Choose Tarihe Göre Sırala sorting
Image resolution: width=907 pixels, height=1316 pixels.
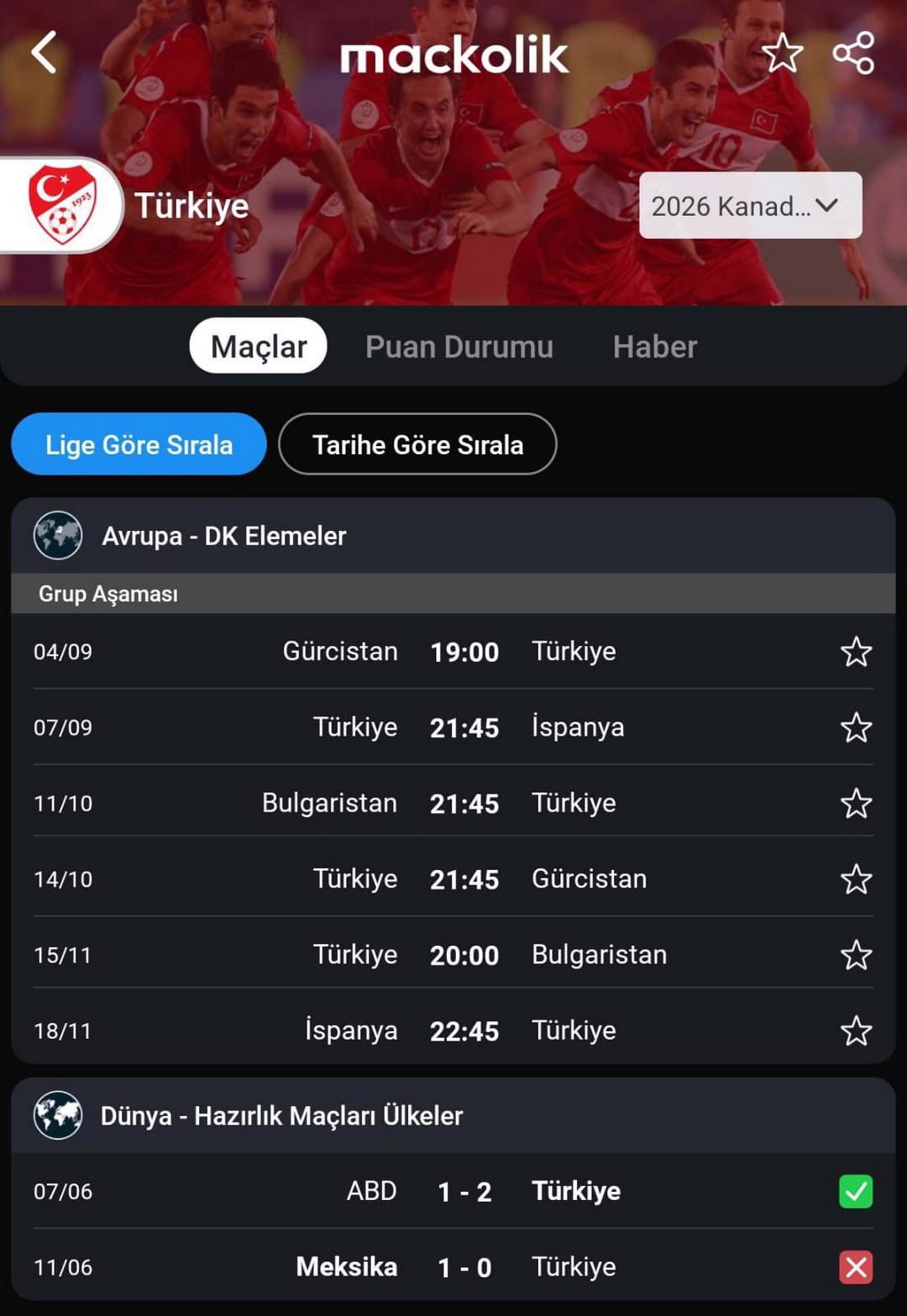(417, 444)
